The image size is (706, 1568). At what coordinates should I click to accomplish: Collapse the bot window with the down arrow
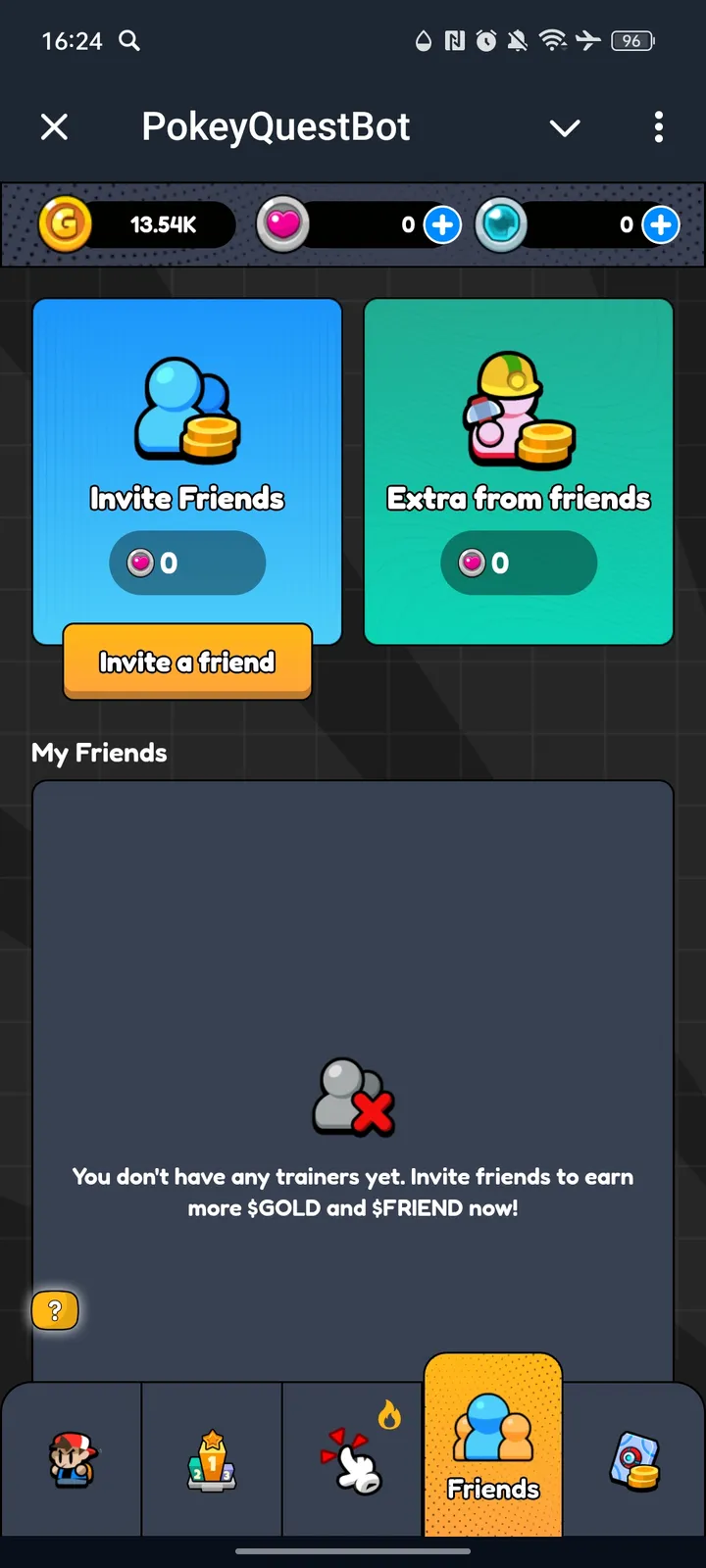(565, 127)
